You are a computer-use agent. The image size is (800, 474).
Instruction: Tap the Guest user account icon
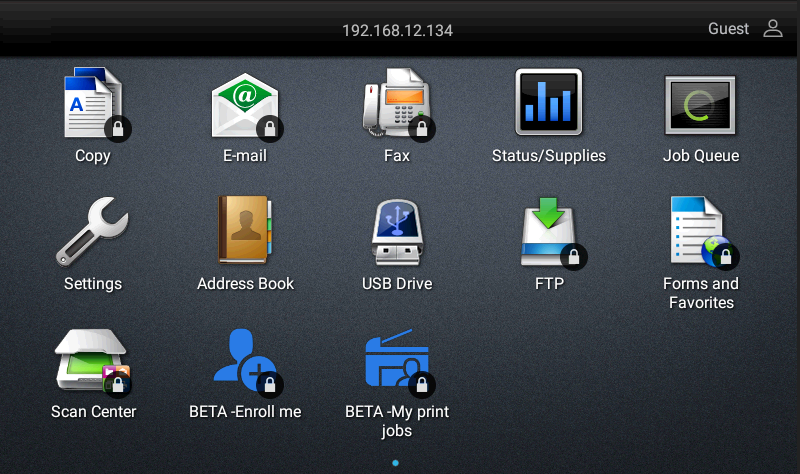point(773,29)
